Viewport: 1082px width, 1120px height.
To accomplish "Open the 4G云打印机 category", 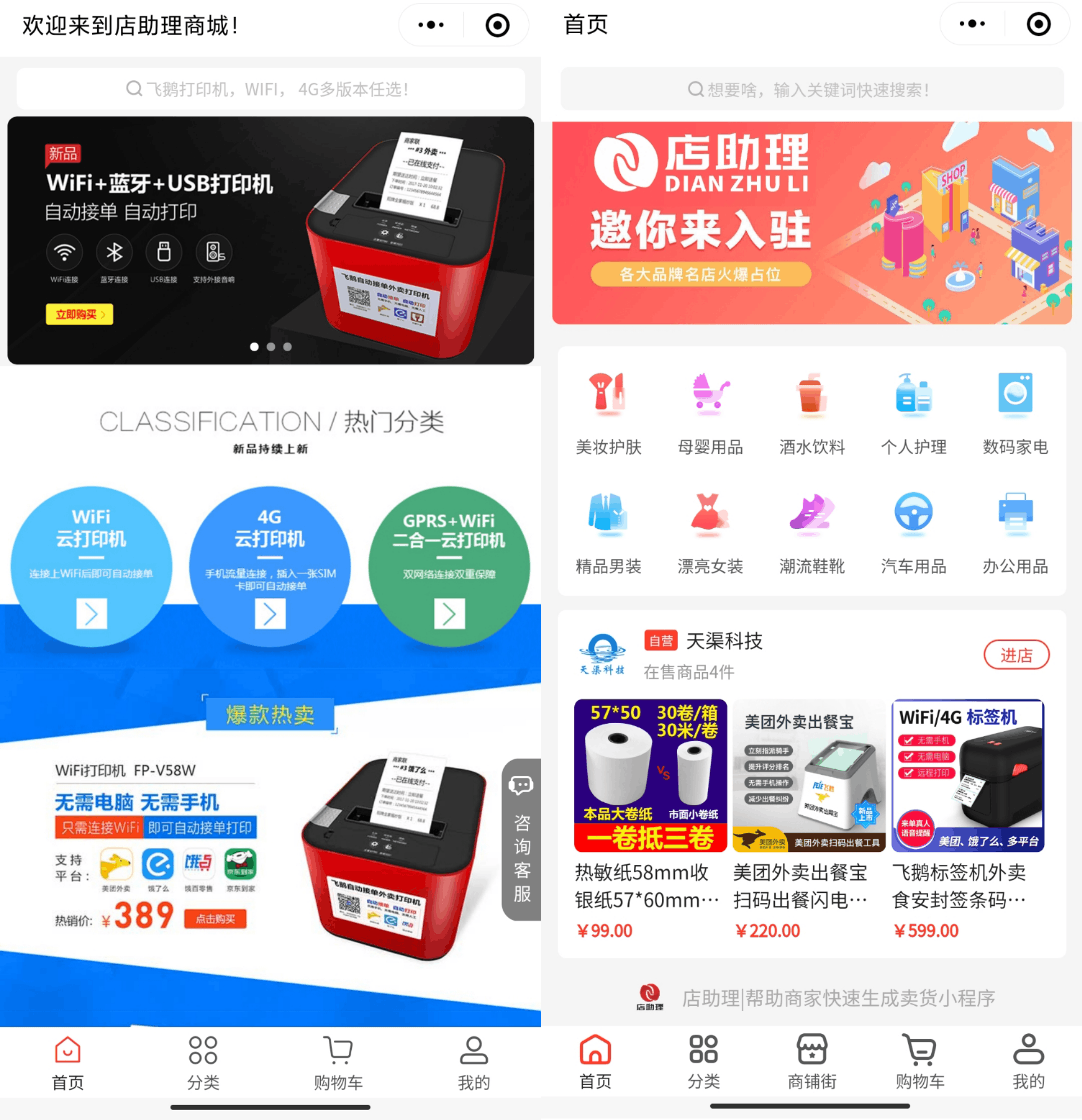I will 270,566.
